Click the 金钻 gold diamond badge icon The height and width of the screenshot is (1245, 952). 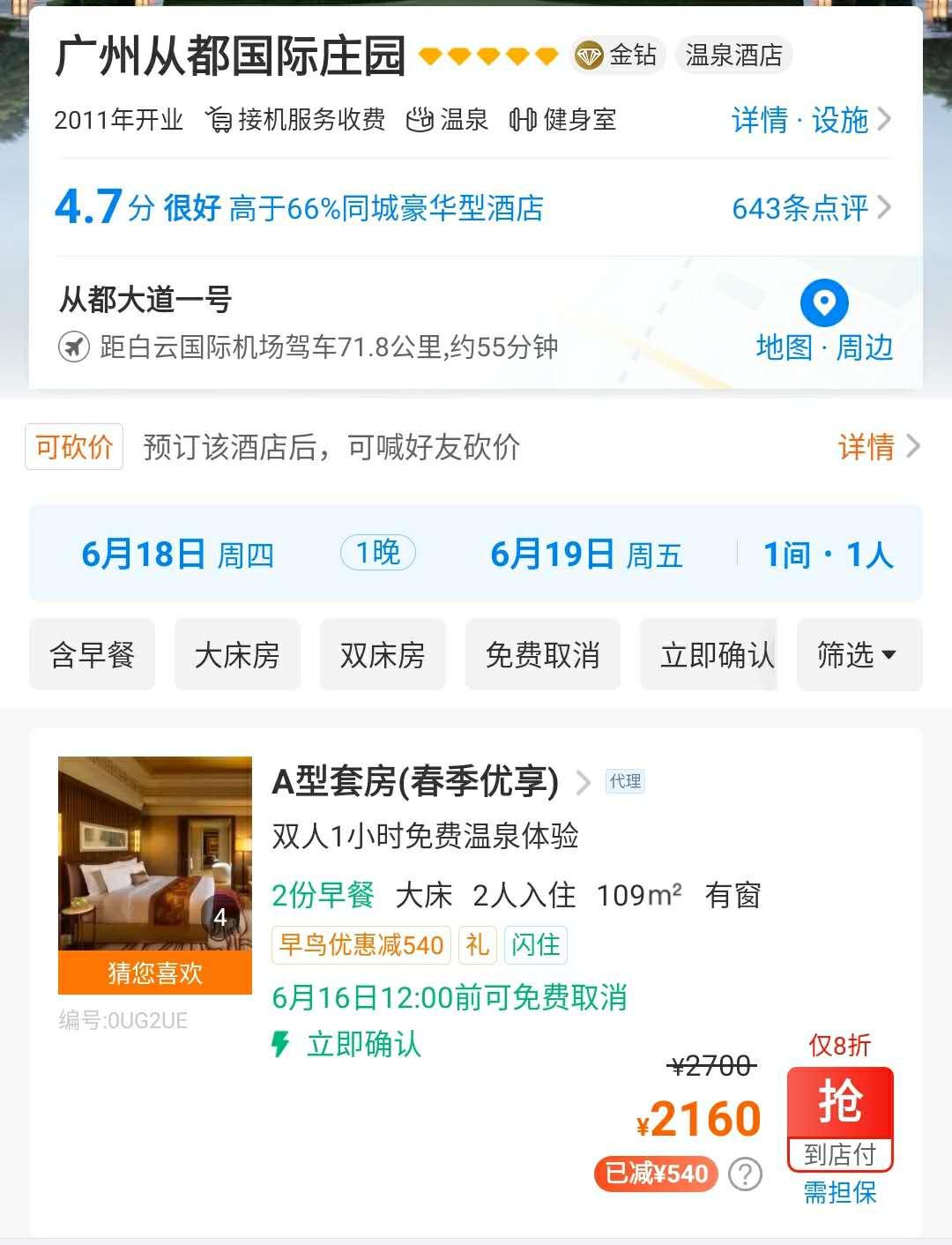click(x=589, y=55)
